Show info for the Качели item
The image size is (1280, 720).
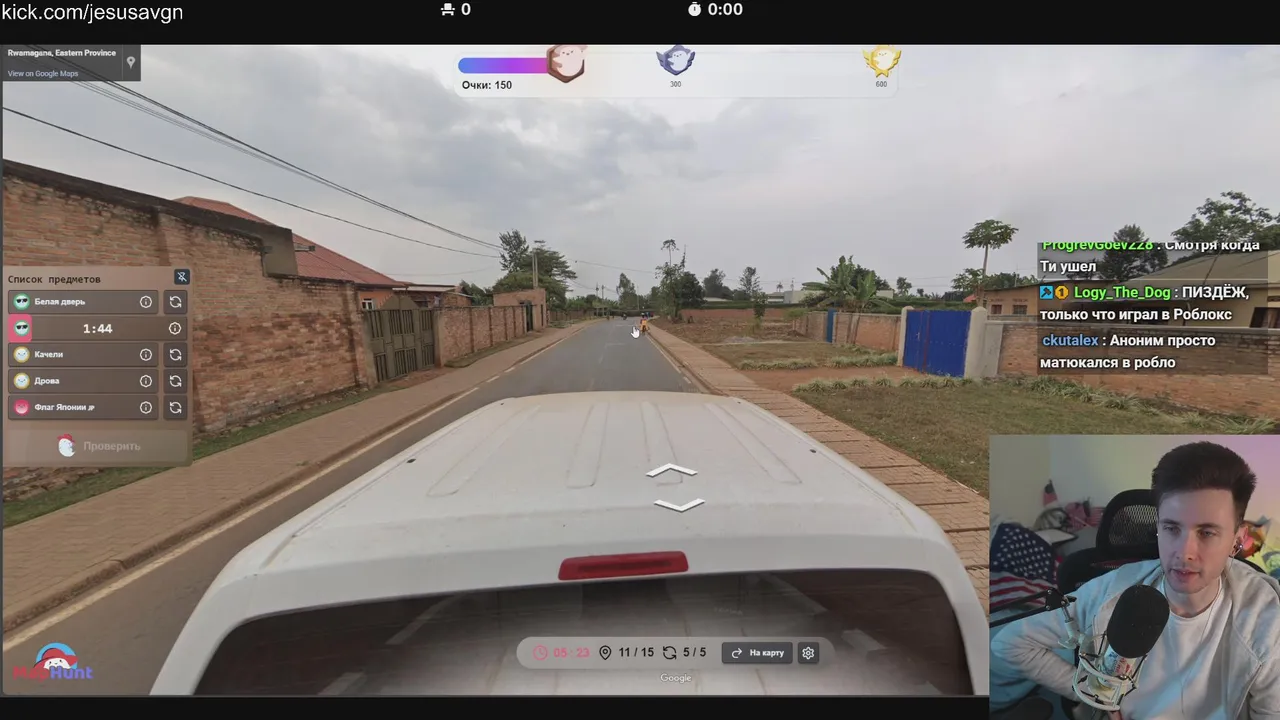tap(146, 354)
